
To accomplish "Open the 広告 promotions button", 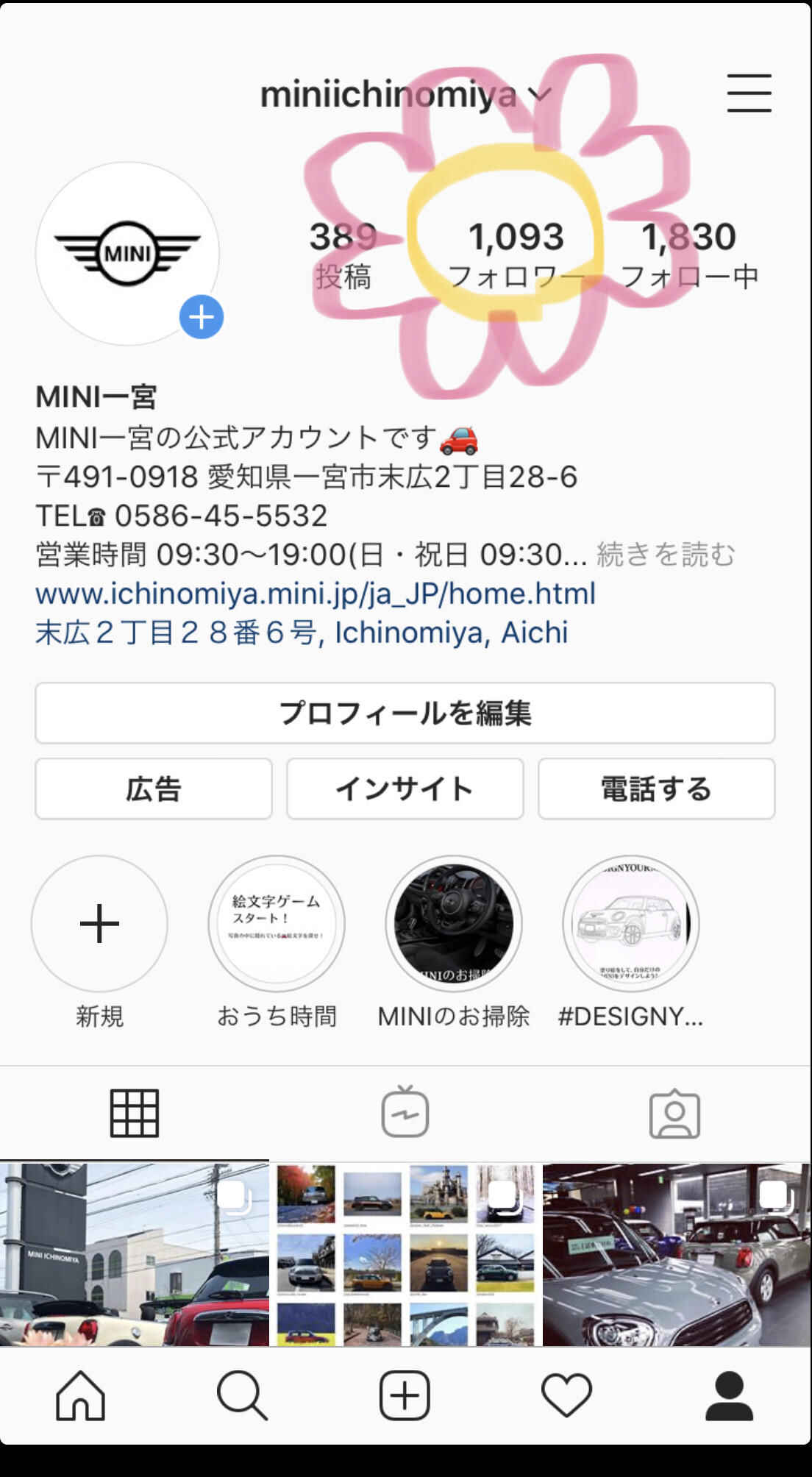I will (x=153, y=789).
